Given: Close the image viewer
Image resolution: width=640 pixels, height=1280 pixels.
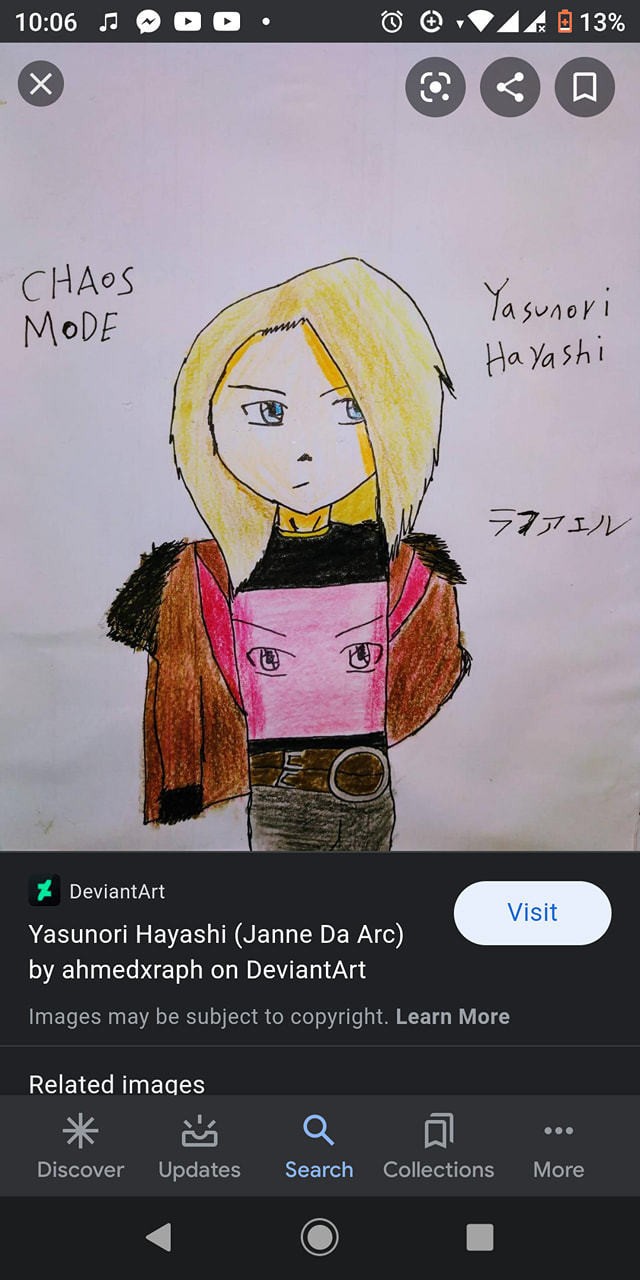Looking at the screenshot, I should point(41,85).
